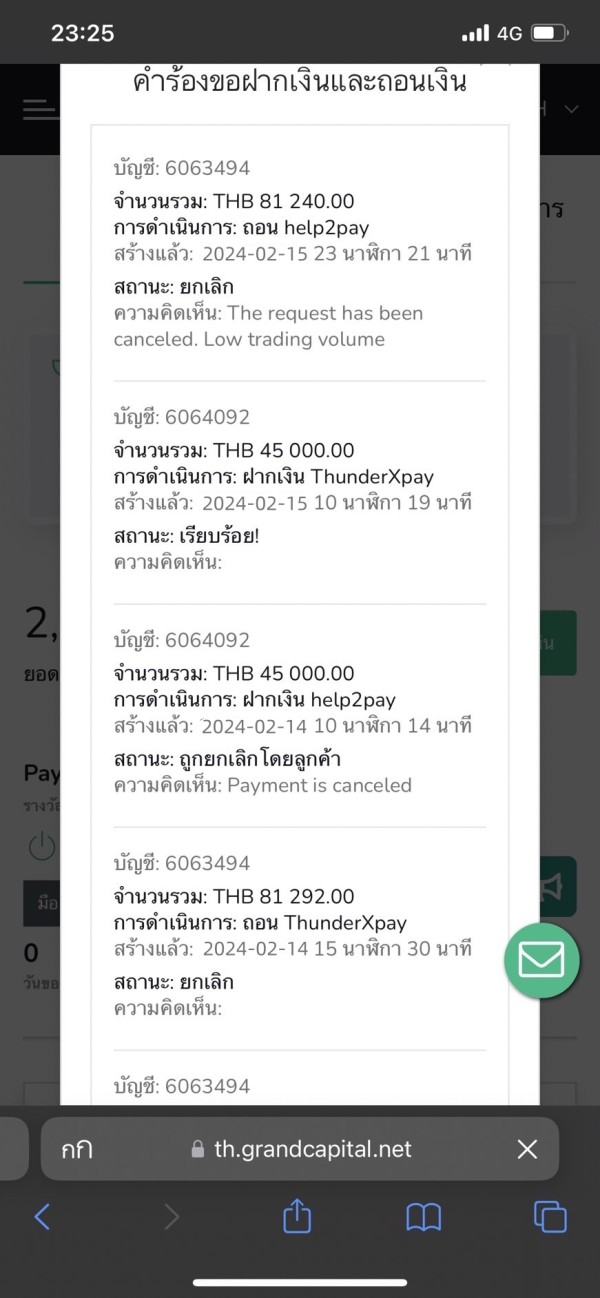Open the green mail contact button
The image size is (600, 1298).
pyautogui.click(x=542, y=961)
